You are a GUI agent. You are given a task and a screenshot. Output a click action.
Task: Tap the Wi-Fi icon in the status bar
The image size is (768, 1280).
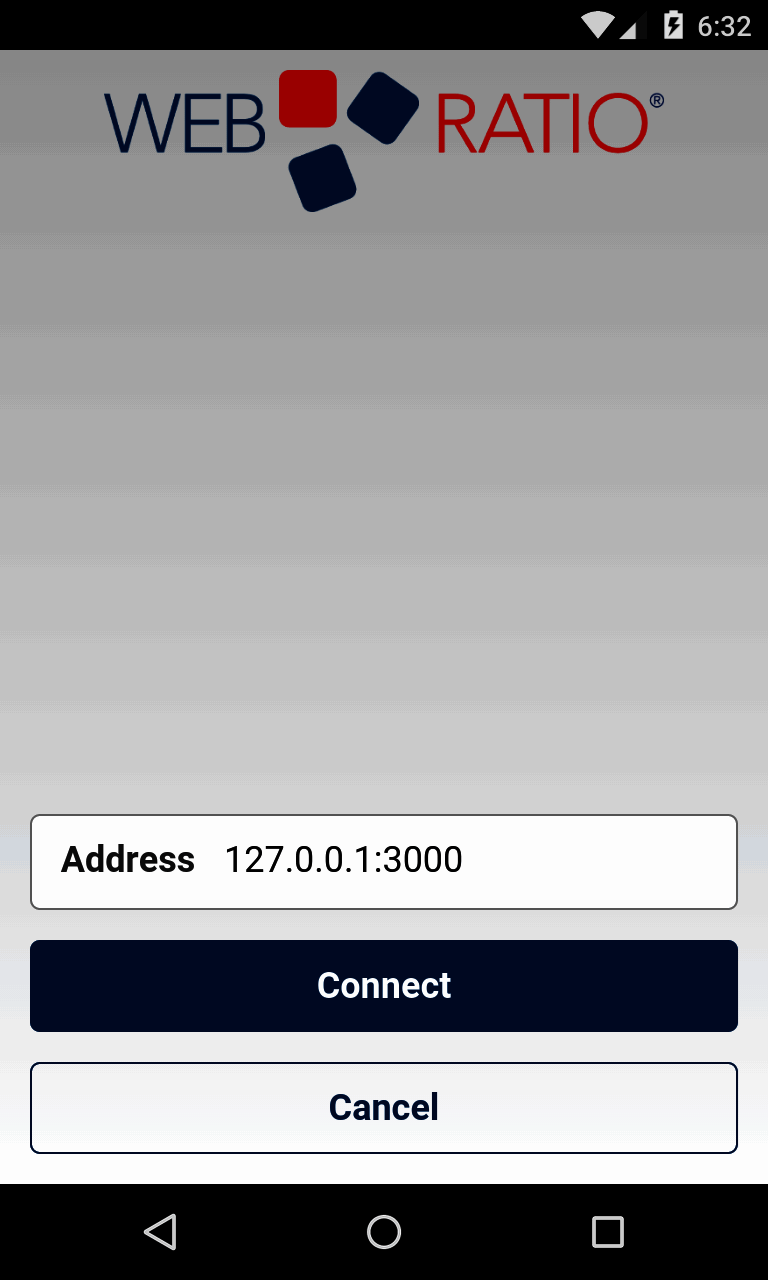click(x=597, y=24)
